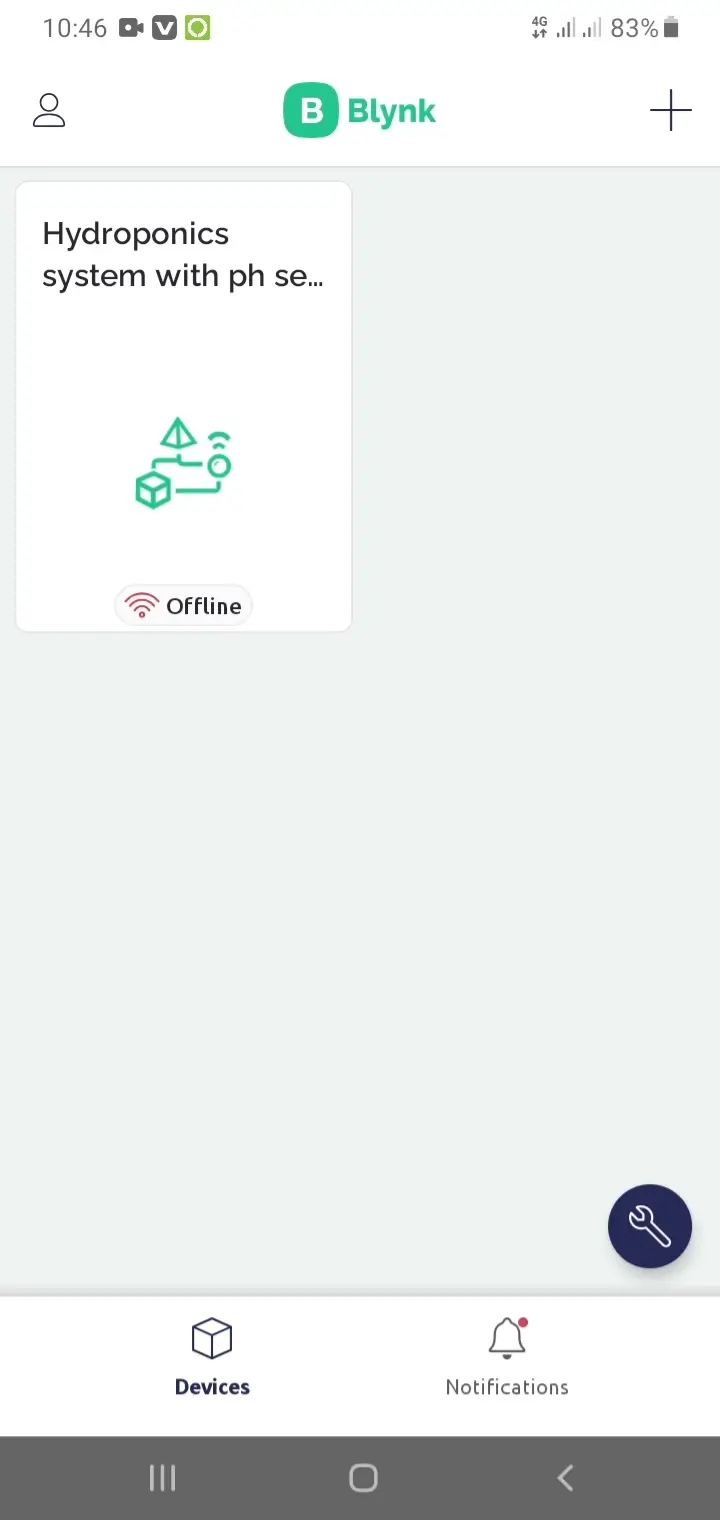The width and height of the screenshot is (720, 1520).
Task: Open the profile account icon
Action: point(49,111)
